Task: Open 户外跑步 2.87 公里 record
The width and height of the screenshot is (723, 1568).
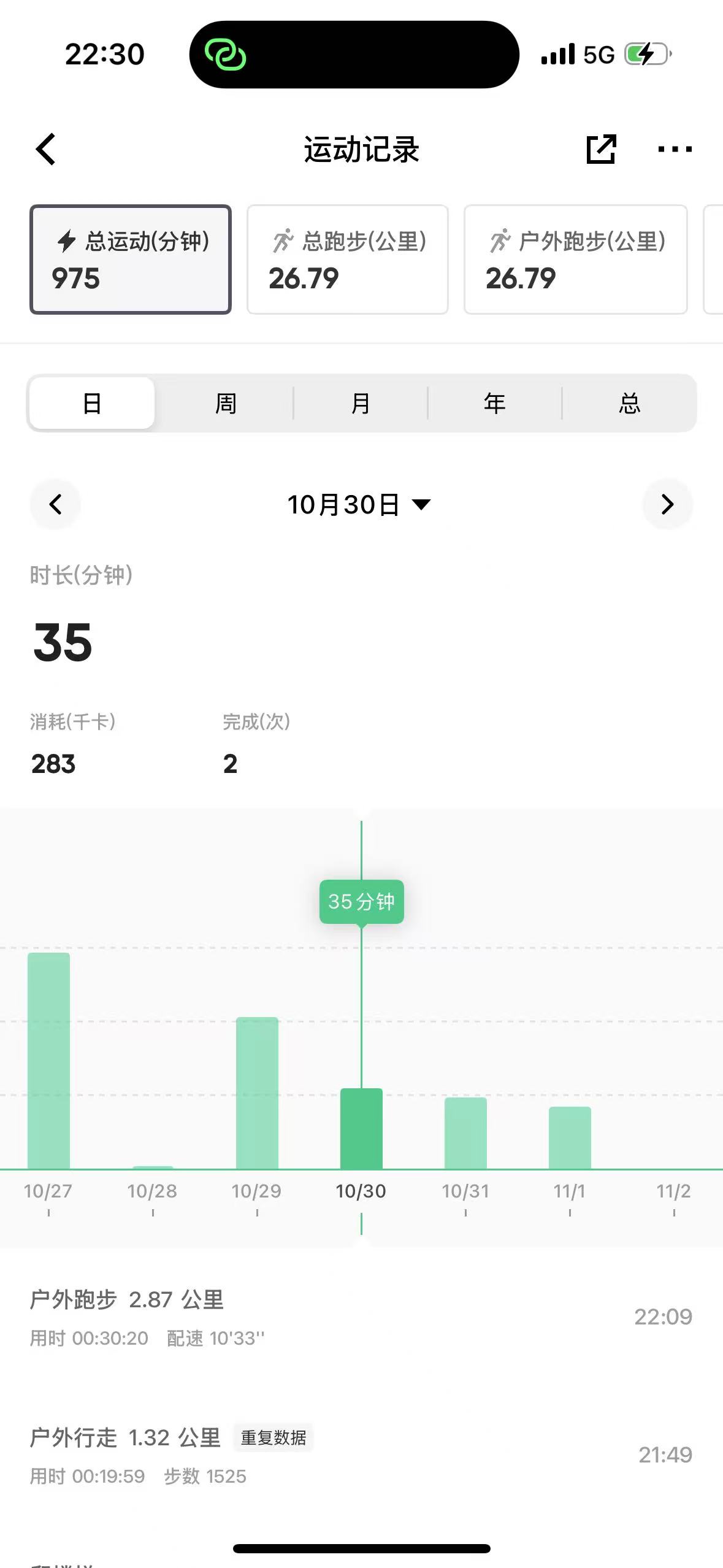Action: [361, 1317]
